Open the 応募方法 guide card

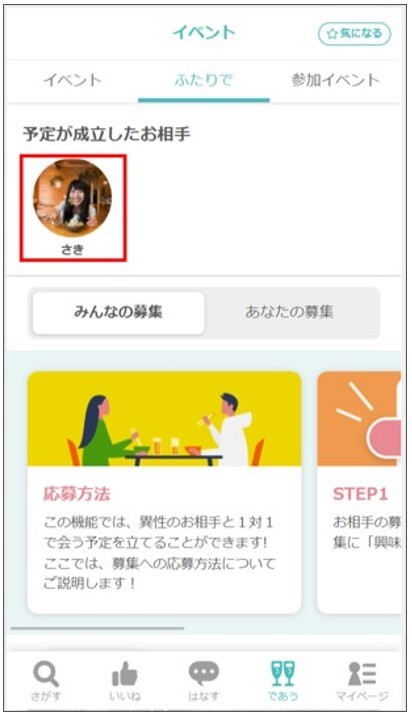tap(164, 492)
